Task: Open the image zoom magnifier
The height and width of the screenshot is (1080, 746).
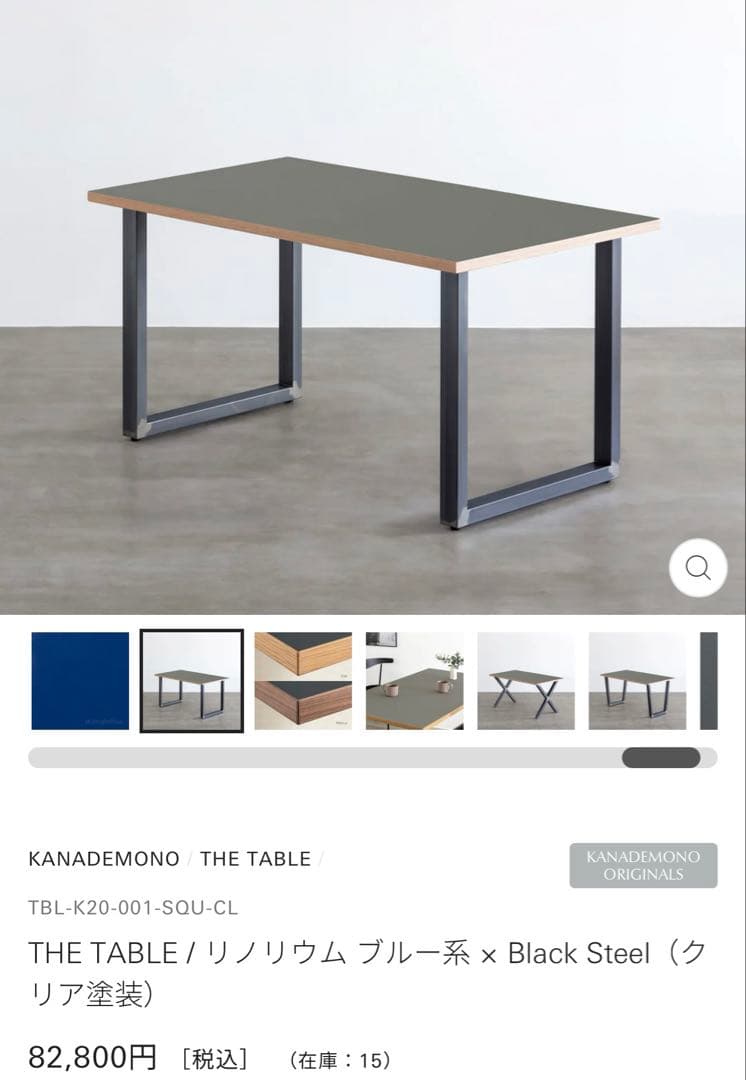Action: [699, 568]
